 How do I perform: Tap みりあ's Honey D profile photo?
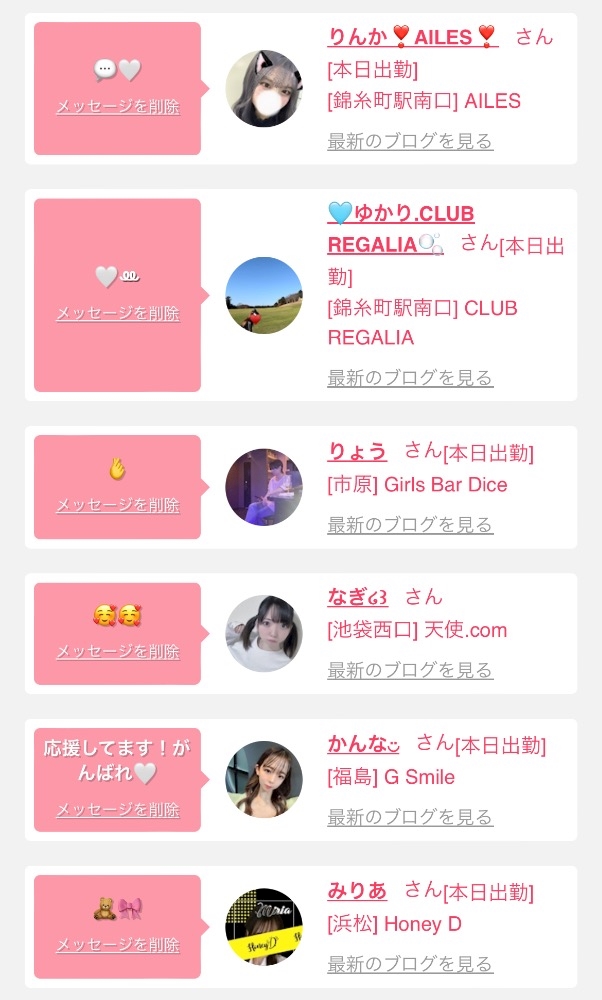(264, 926)
